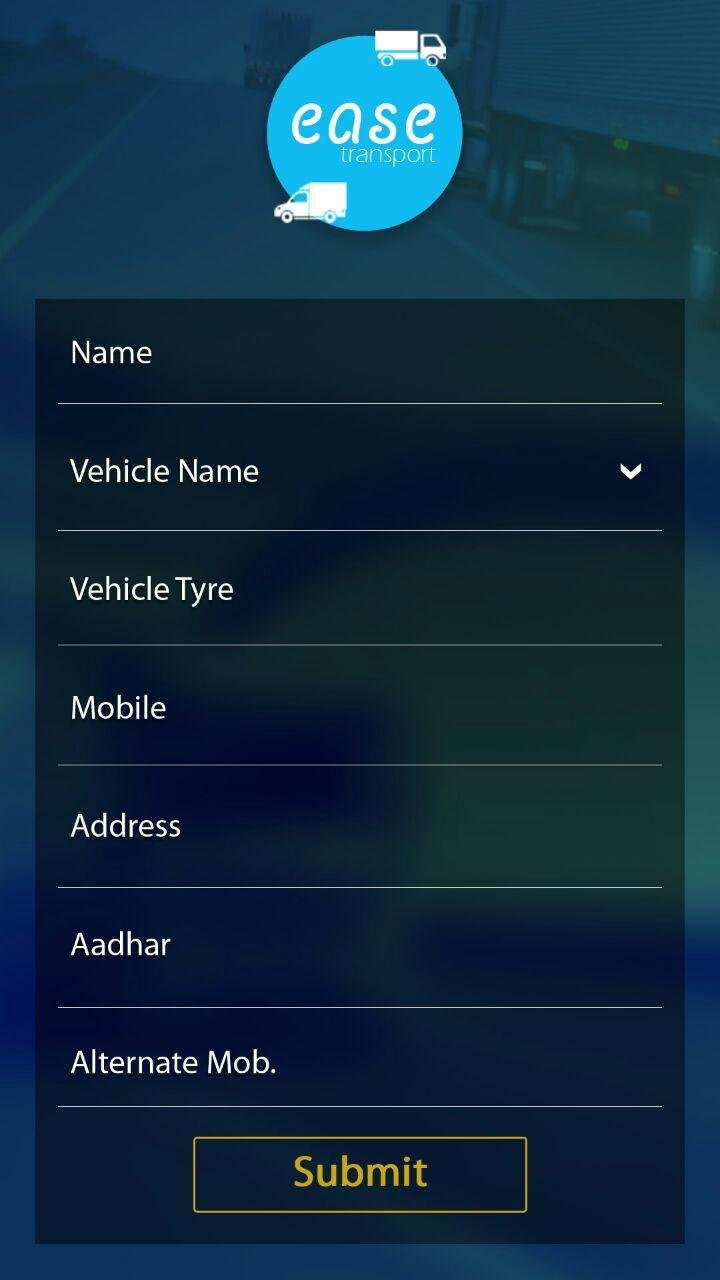Tap the Name input field

[x=360, y=354]
